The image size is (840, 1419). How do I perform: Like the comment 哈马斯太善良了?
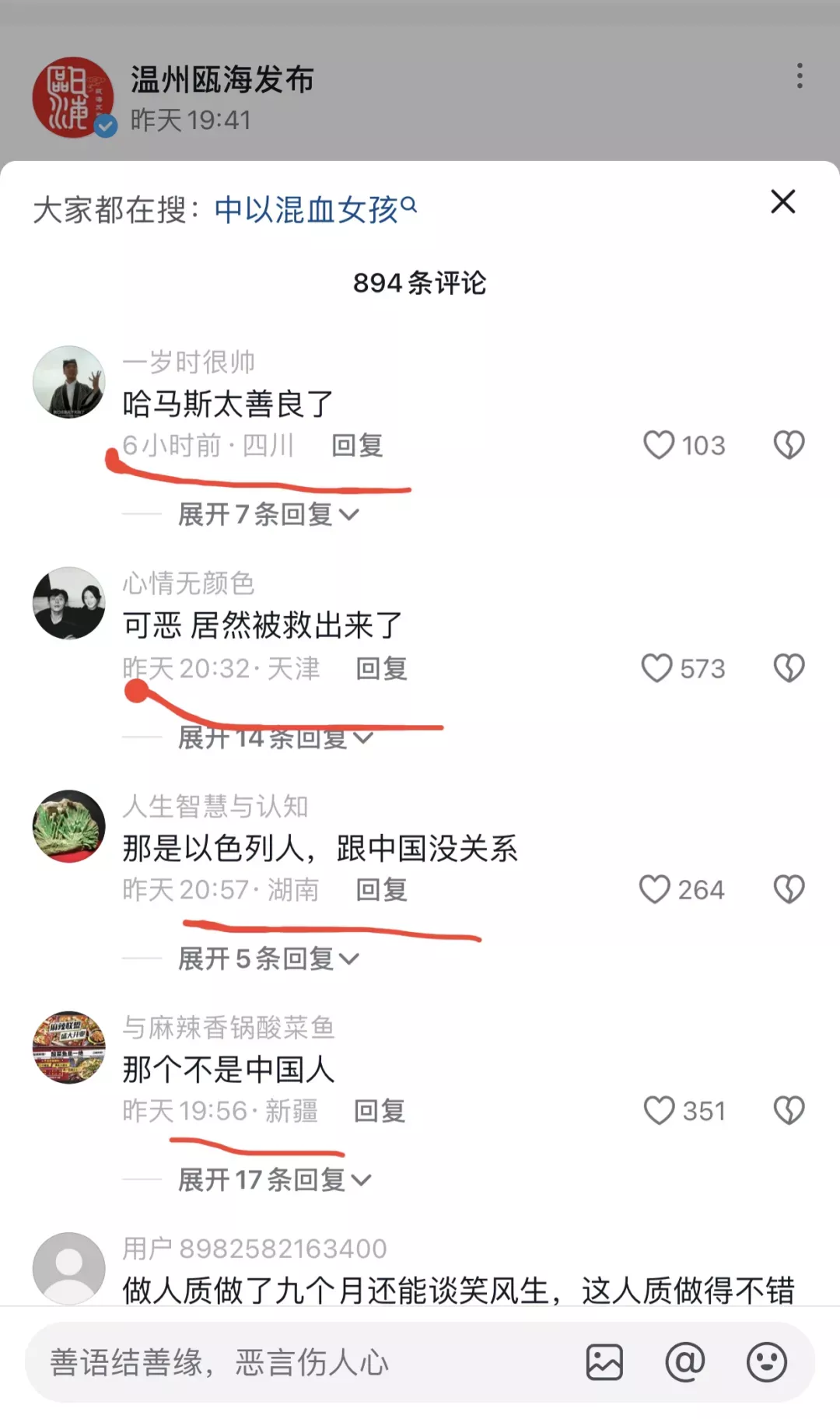coord(659,445)
